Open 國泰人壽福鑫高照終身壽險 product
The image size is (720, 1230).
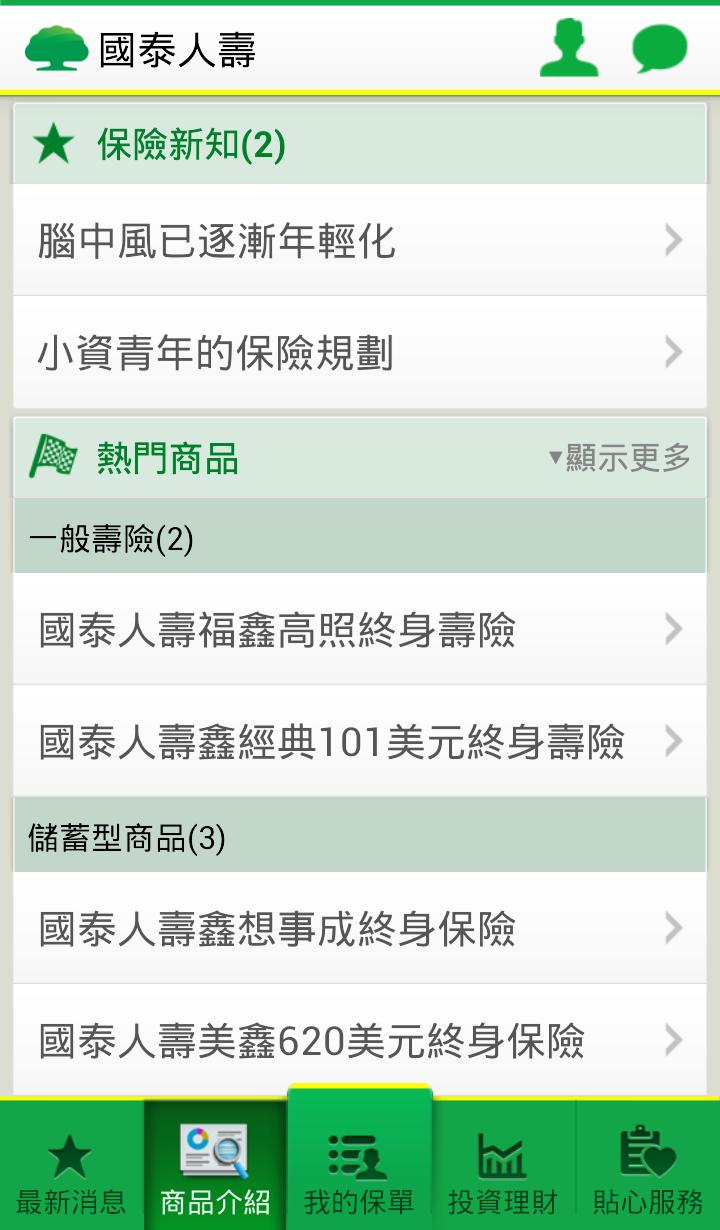click(x=360, y=630)
